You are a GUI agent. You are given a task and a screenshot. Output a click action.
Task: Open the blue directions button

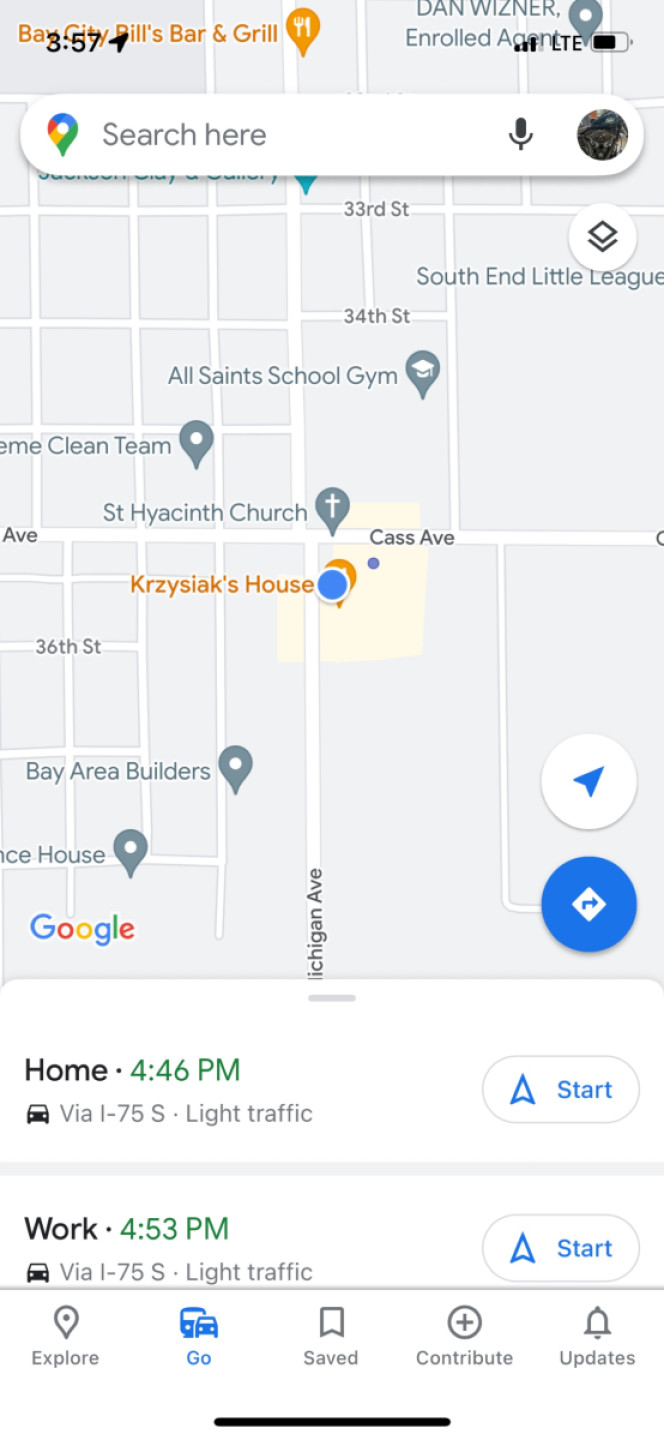(x=588, y=904)
